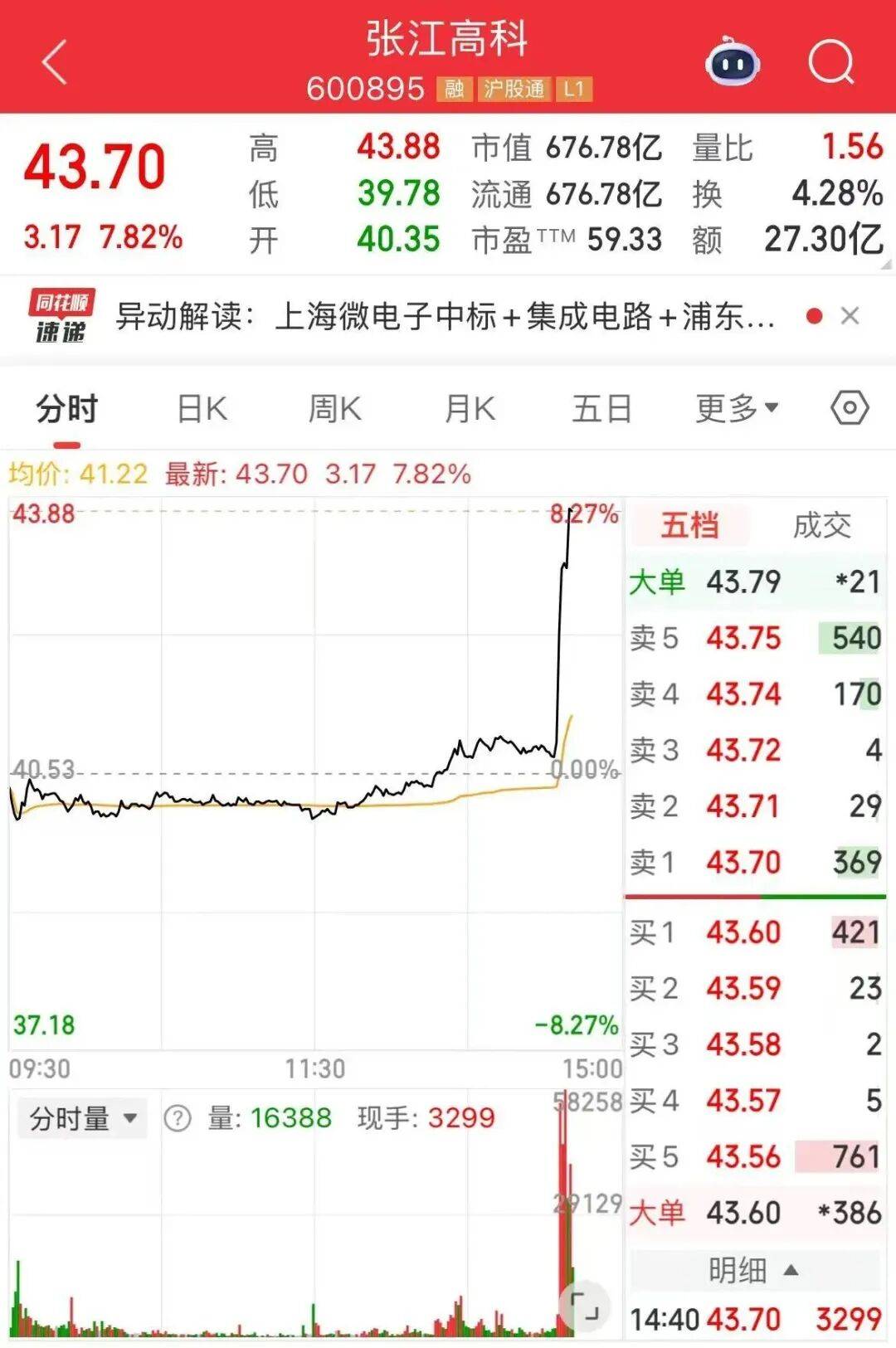896x1348 pixels.
Task: Open the 分时量 indicator dropdown
Action: [x=82, y=1118]
